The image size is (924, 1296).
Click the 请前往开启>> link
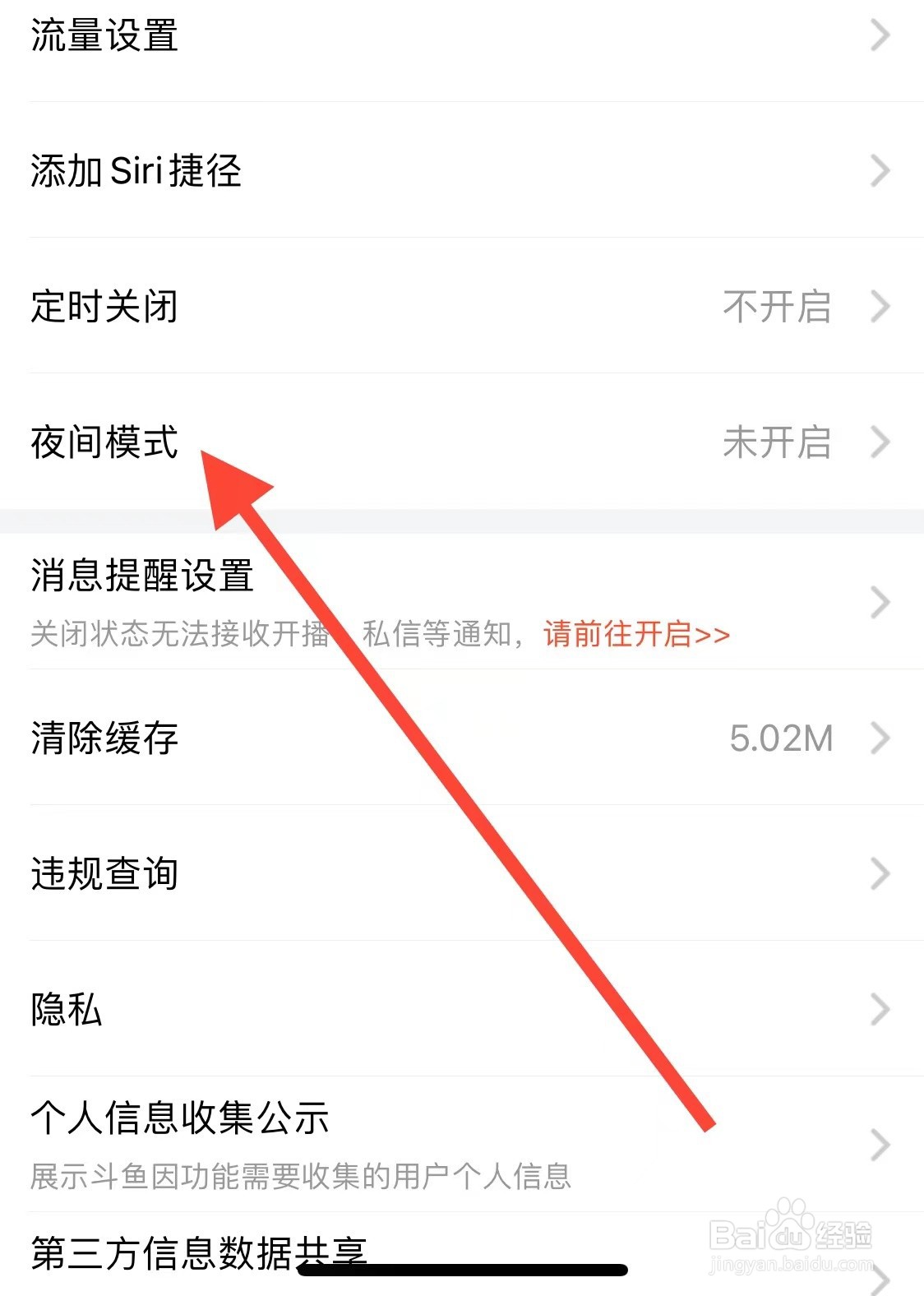pos(637,634)
